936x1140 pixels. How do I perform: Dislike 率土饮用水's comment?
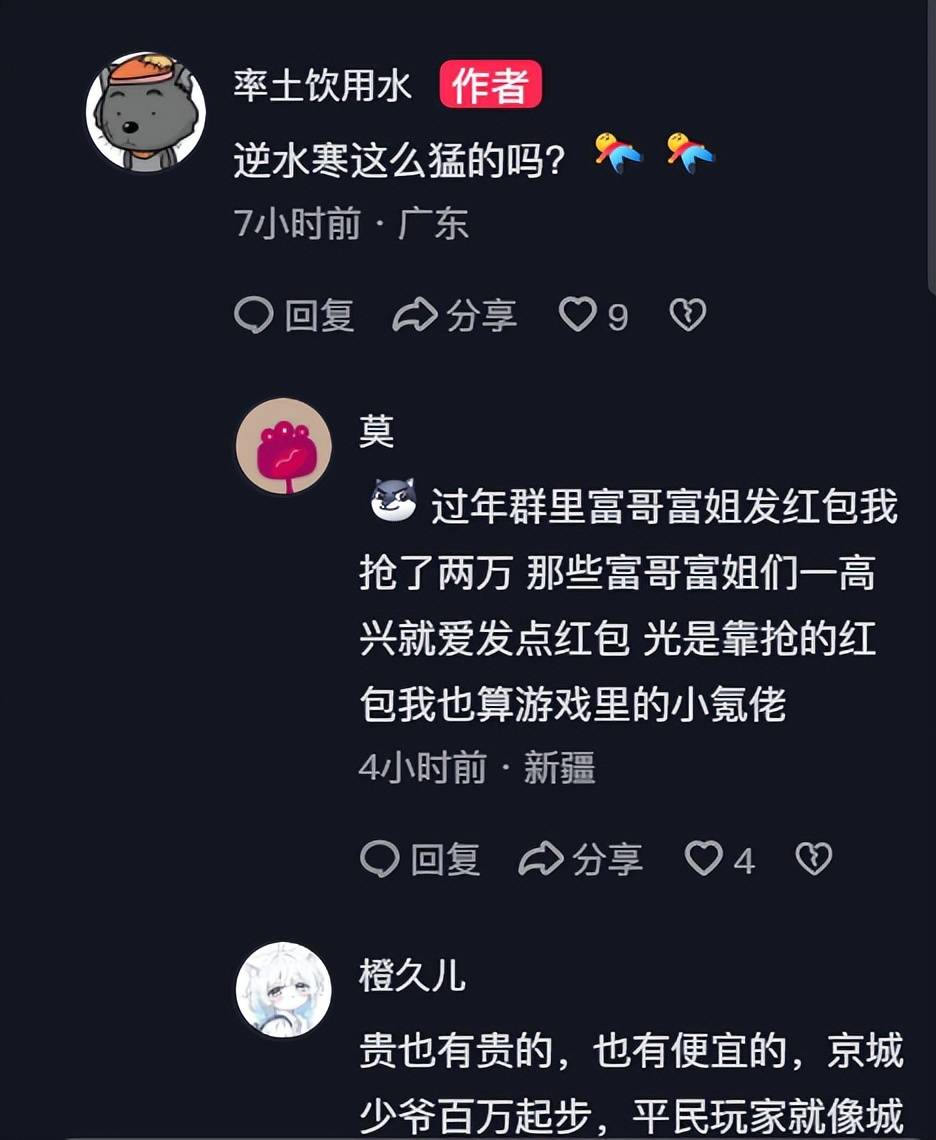(x=687, y=316)
